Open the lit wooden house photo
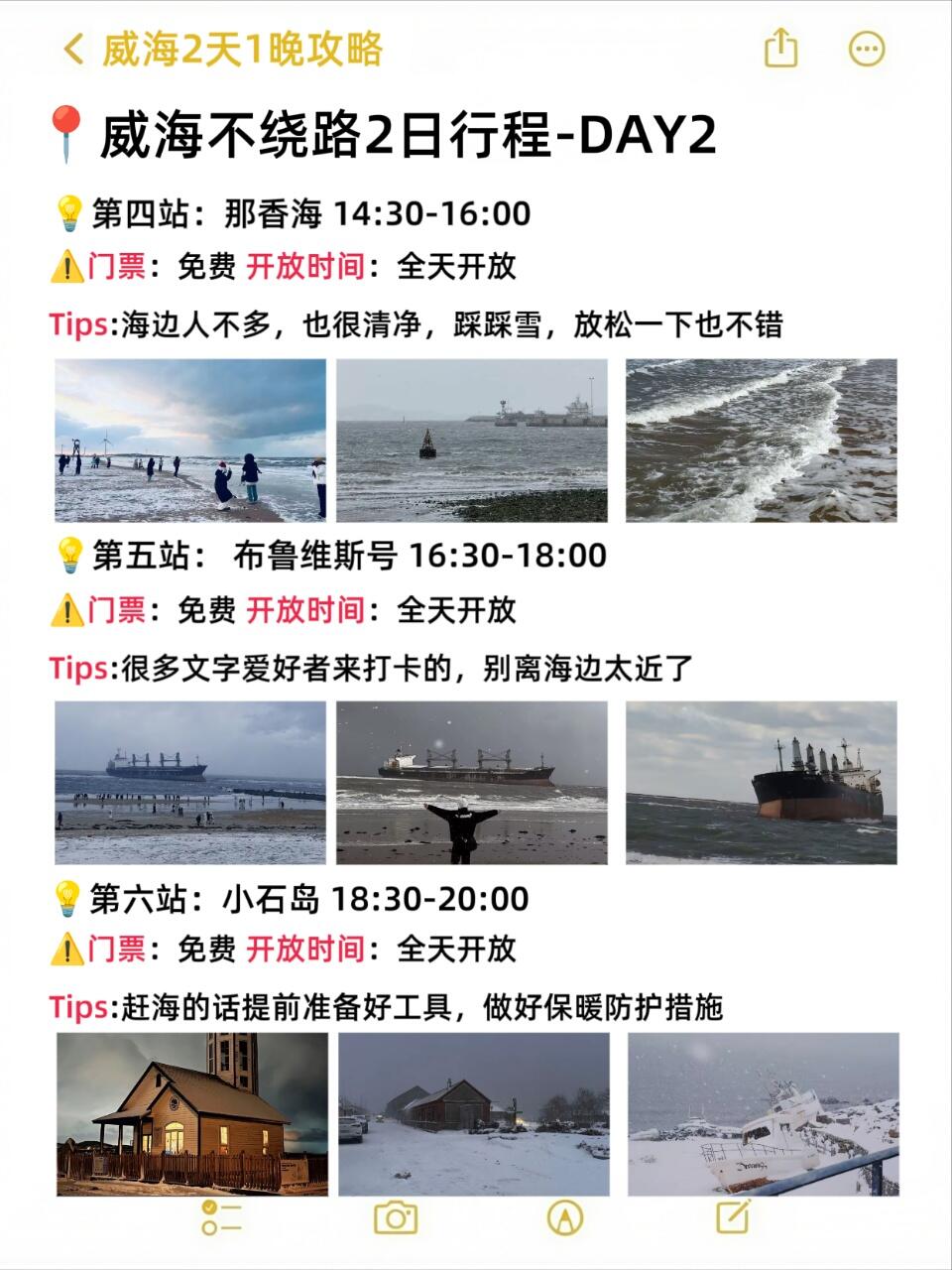The width and height of the screenshot is (952, 1270). point(191,1113)
